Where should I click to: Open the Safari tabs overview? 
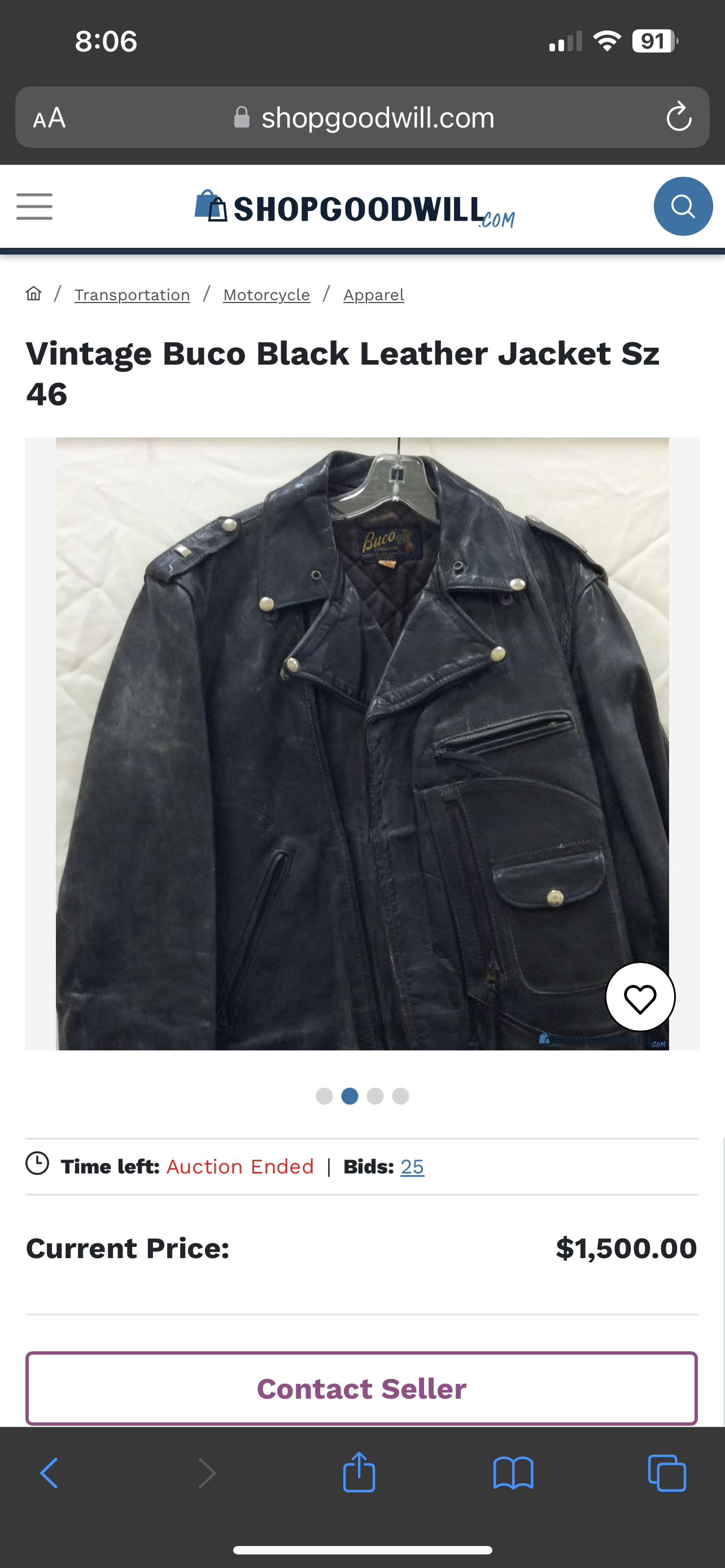(x=667, y=1473)
